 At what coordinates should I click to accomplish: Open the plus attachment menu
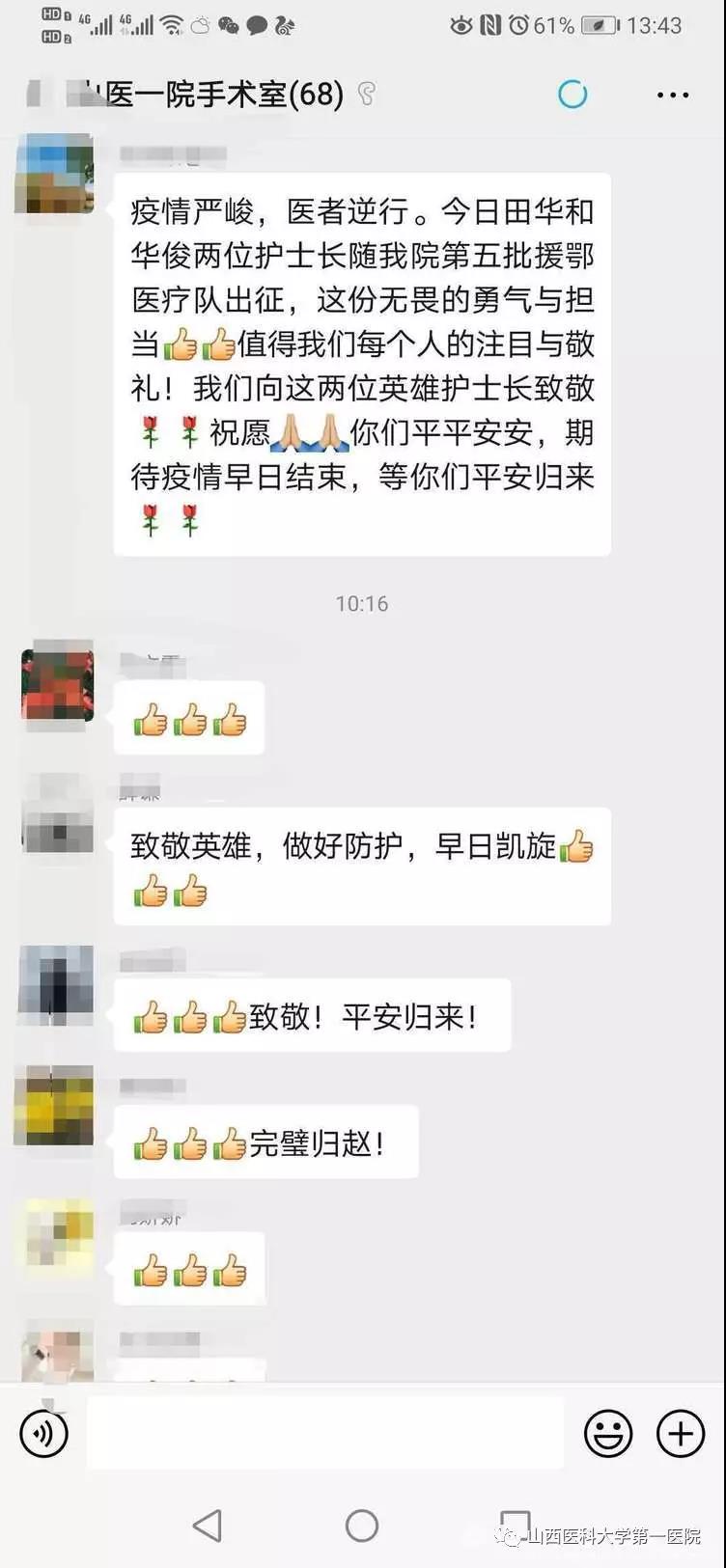tap(681, 1433)
